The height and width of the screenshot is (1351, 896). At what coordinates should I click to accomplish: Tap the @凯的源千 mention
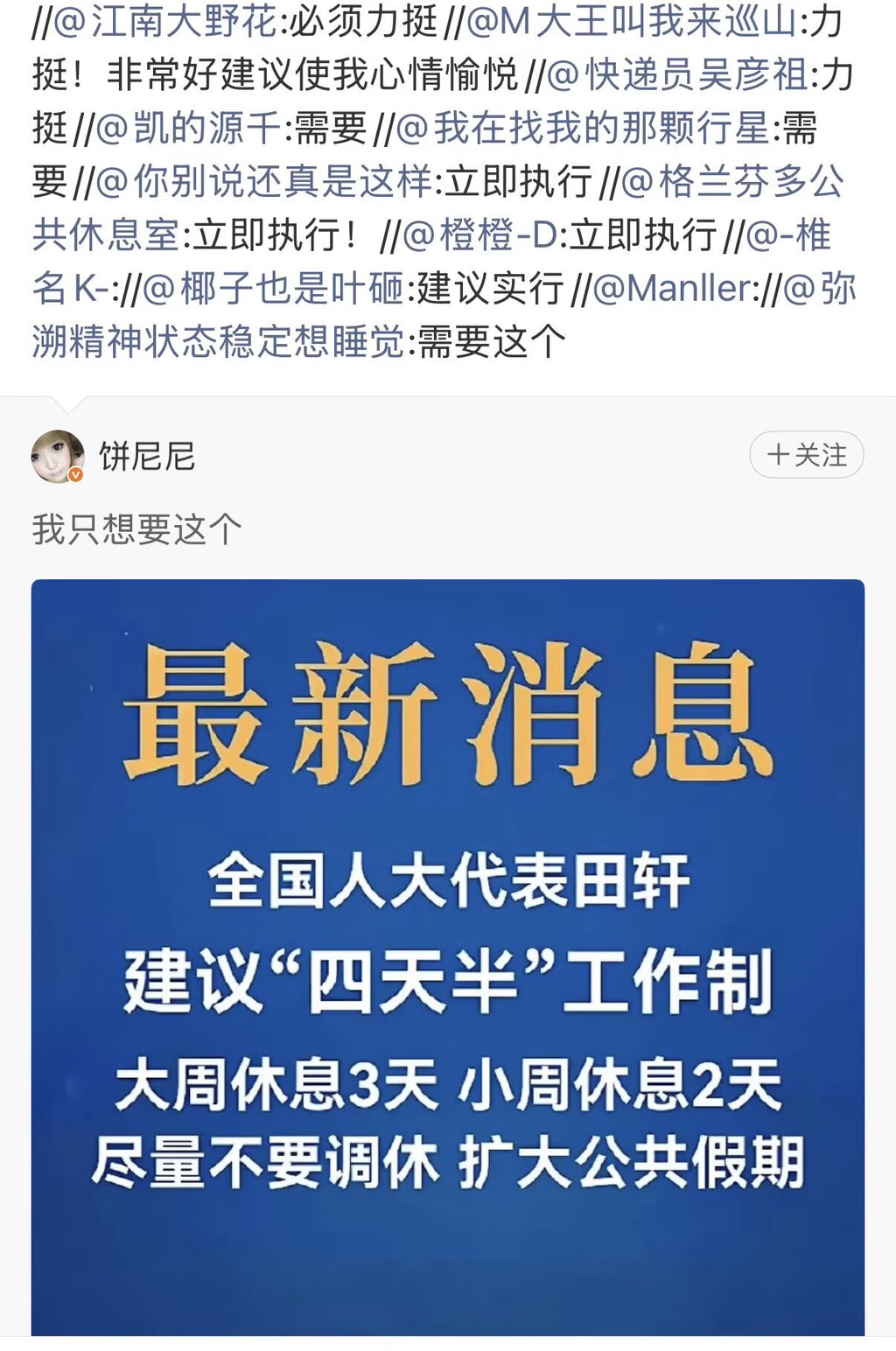pos(188,128)
